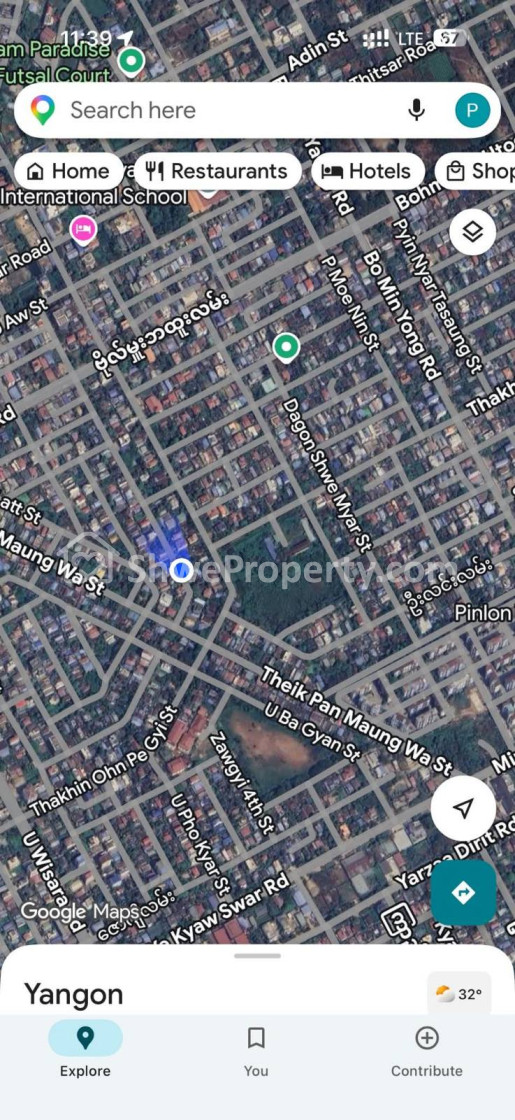Open the map layers button
This screenshot has width=515, height=1120.
[473, 232]
